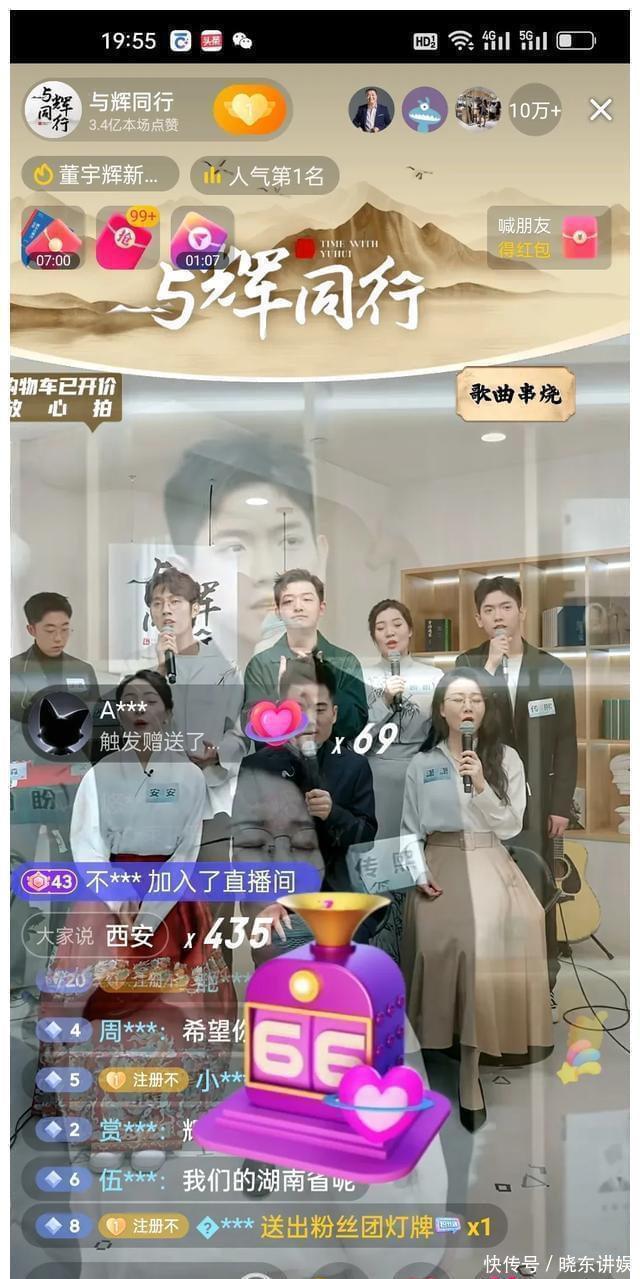This screenshot has width=640, height=1279.
Task: Open the first viewer avatar in top bar
Action: click(x=371, y=110)
